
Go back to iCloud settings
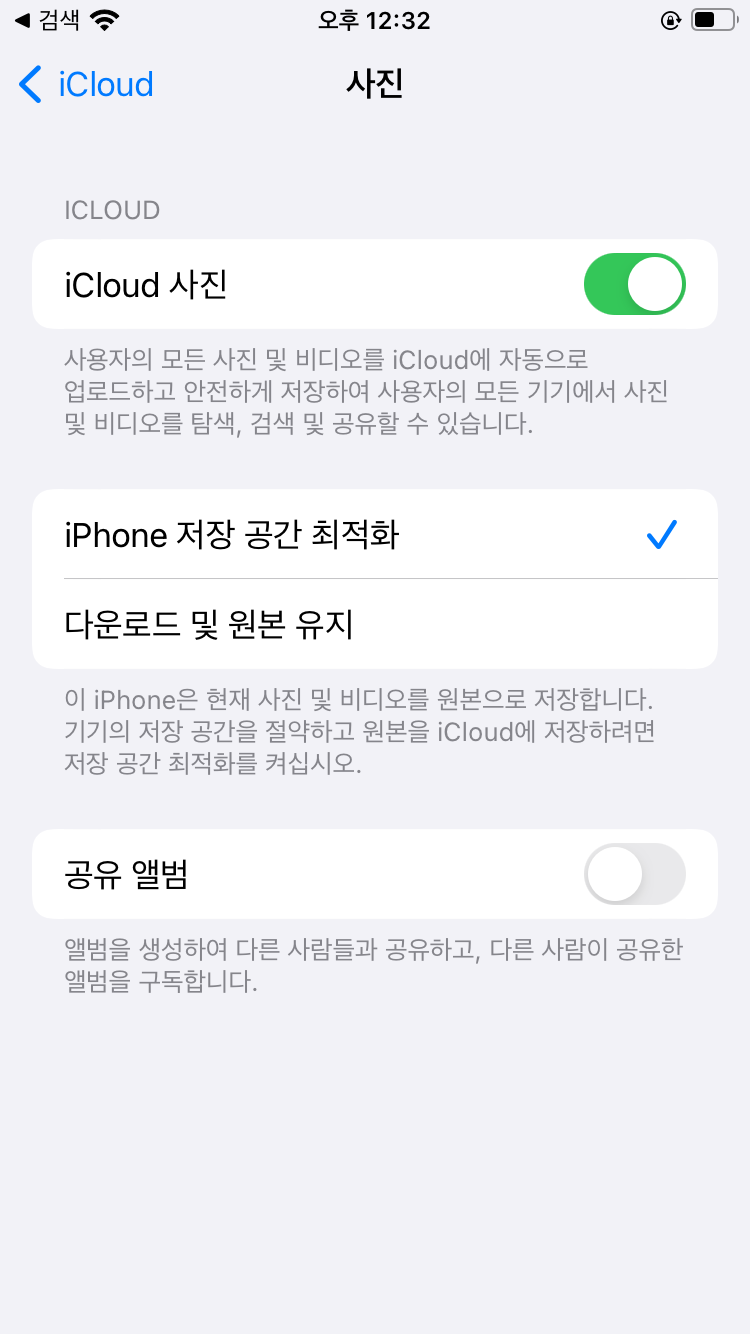(87, 85)
